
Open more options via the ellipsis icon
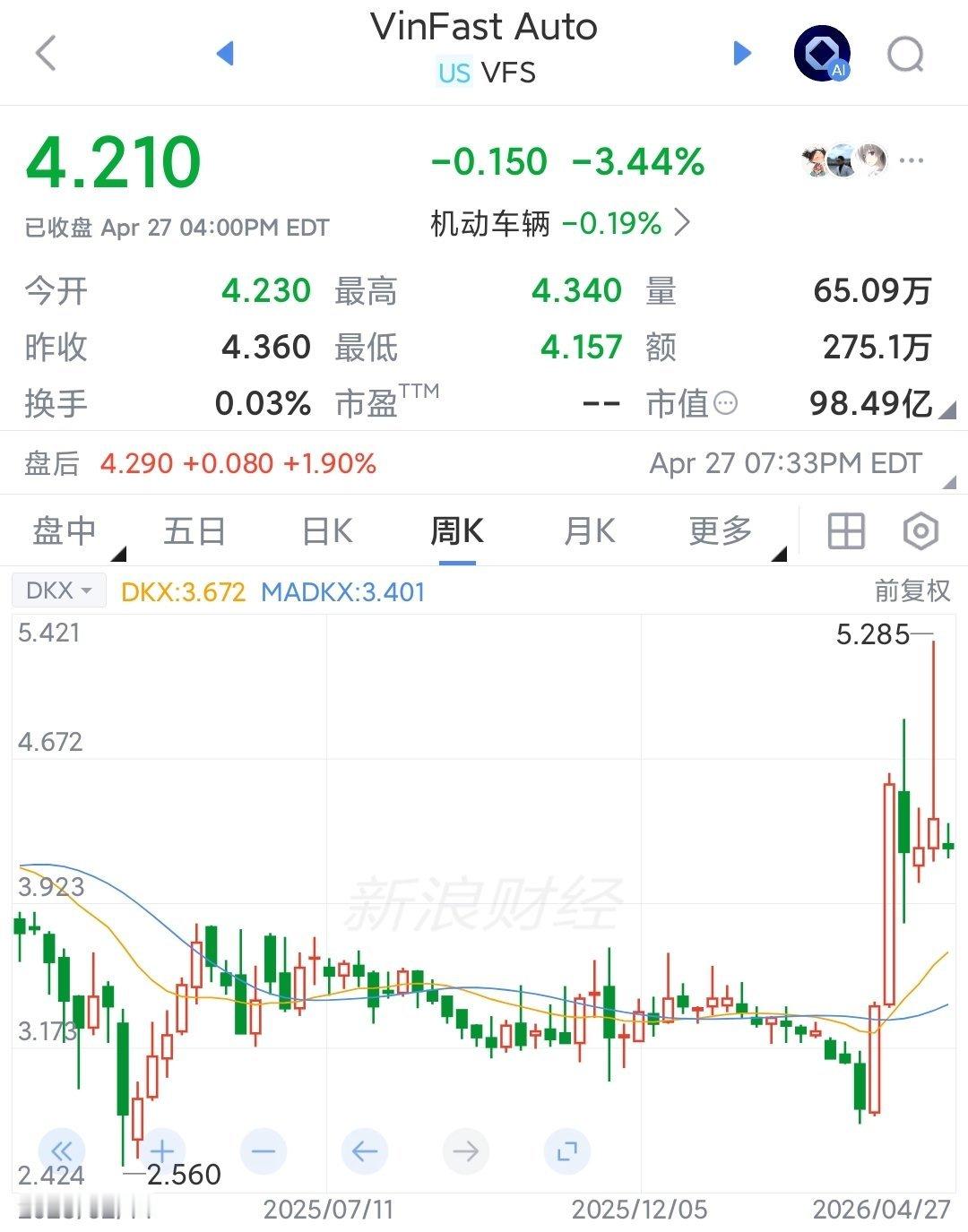point(912,159)
